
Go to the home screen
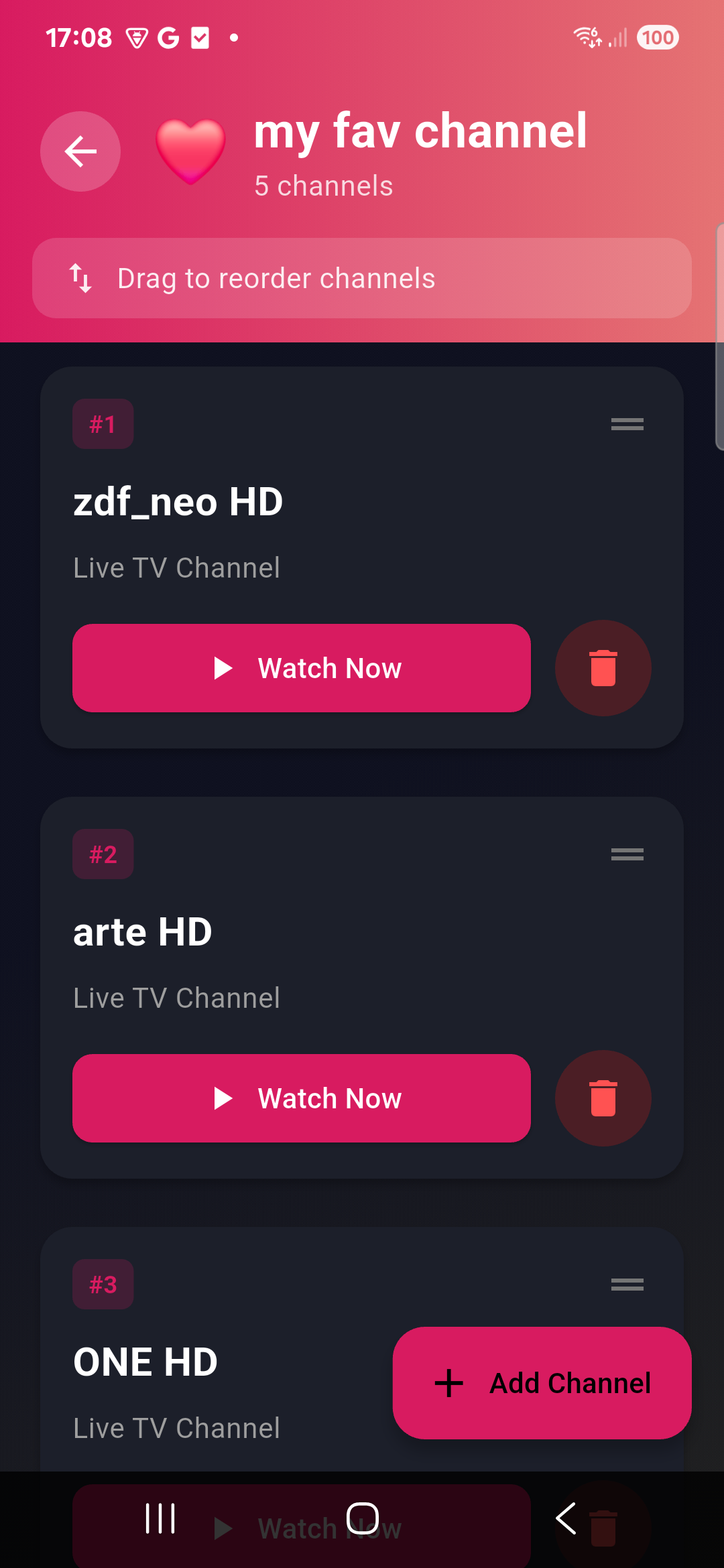coord(362,1518)
